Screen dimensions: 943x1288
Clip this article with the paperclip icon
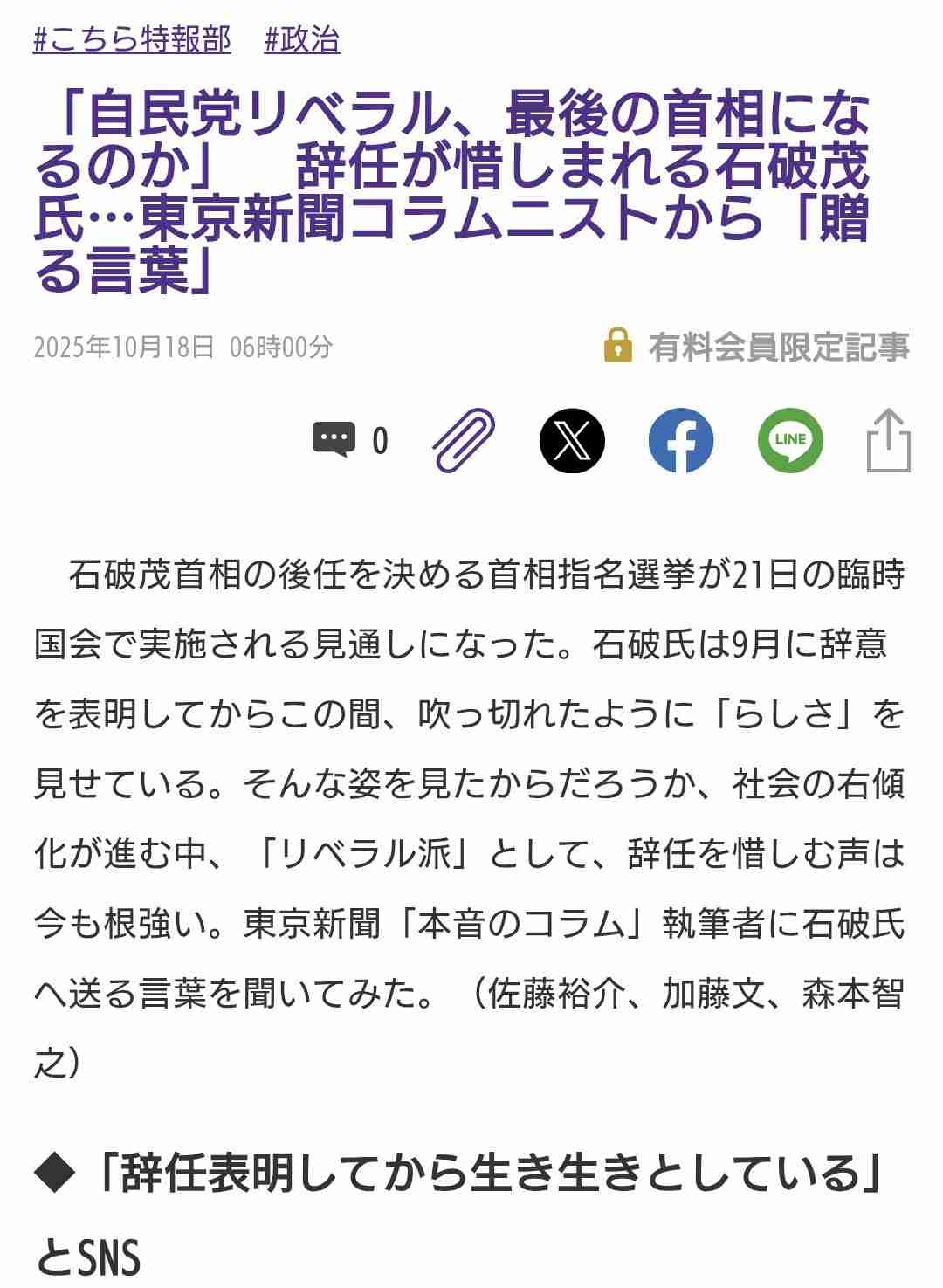coord(464,441)
